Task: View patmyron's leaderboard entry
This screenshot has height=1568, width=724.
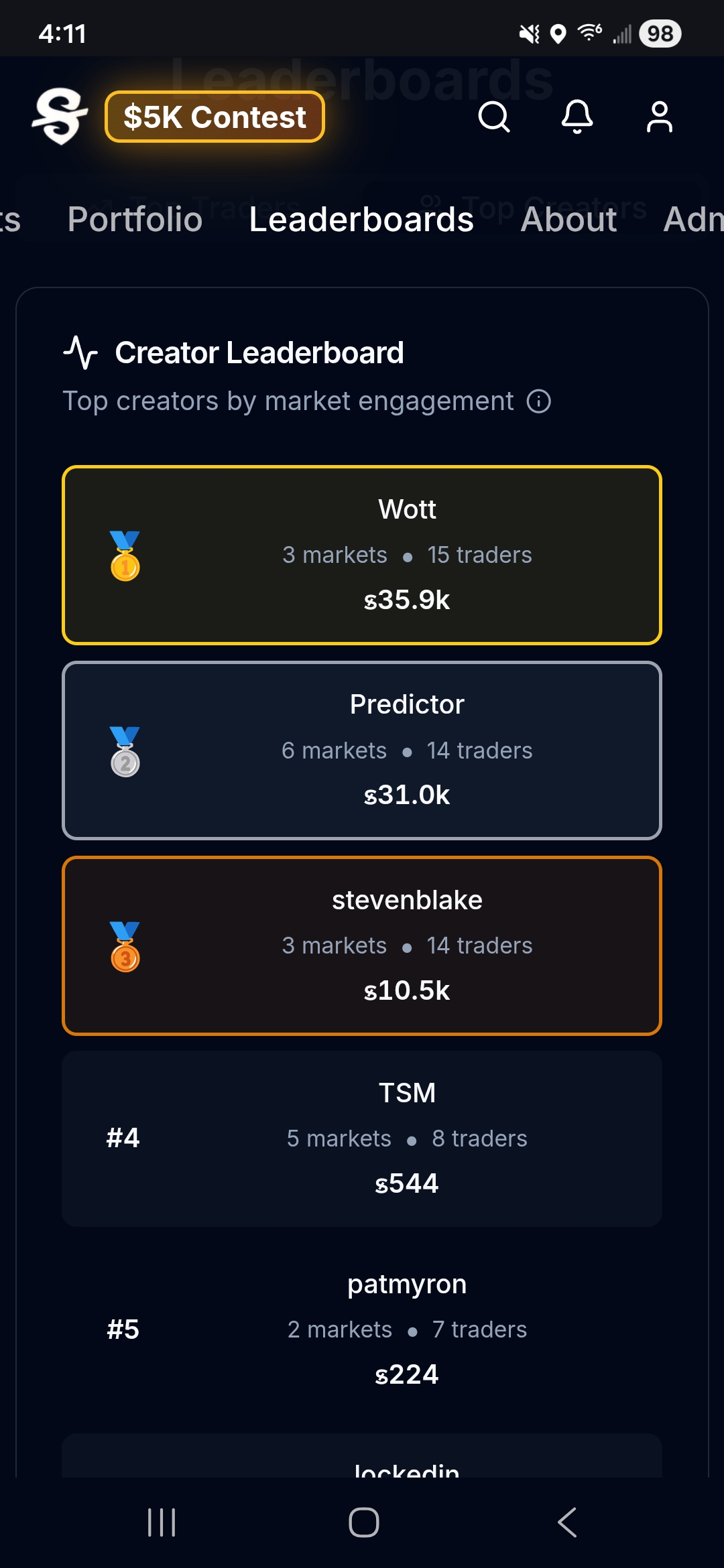Action: pos(362,1329)
